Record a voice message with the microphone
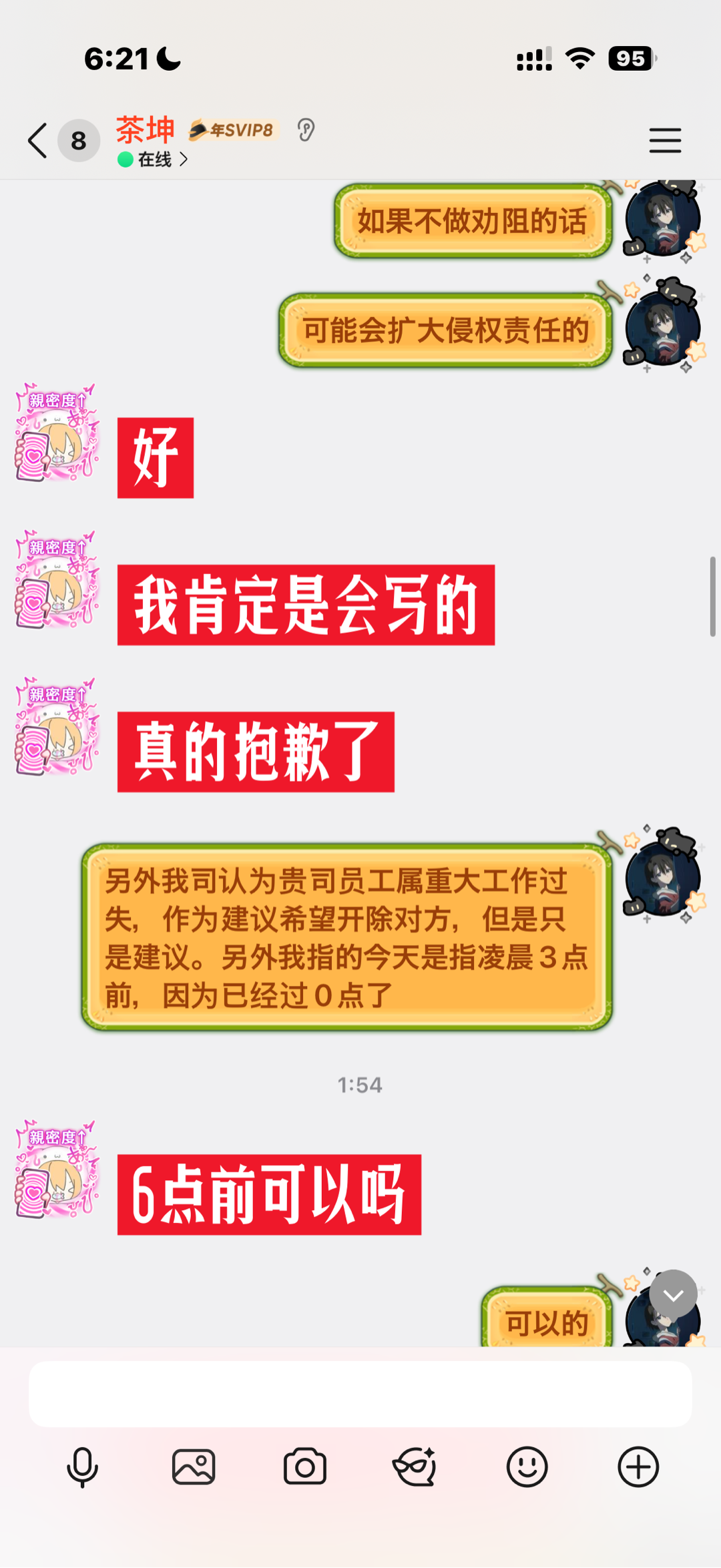 click(x=83, y=1467)
